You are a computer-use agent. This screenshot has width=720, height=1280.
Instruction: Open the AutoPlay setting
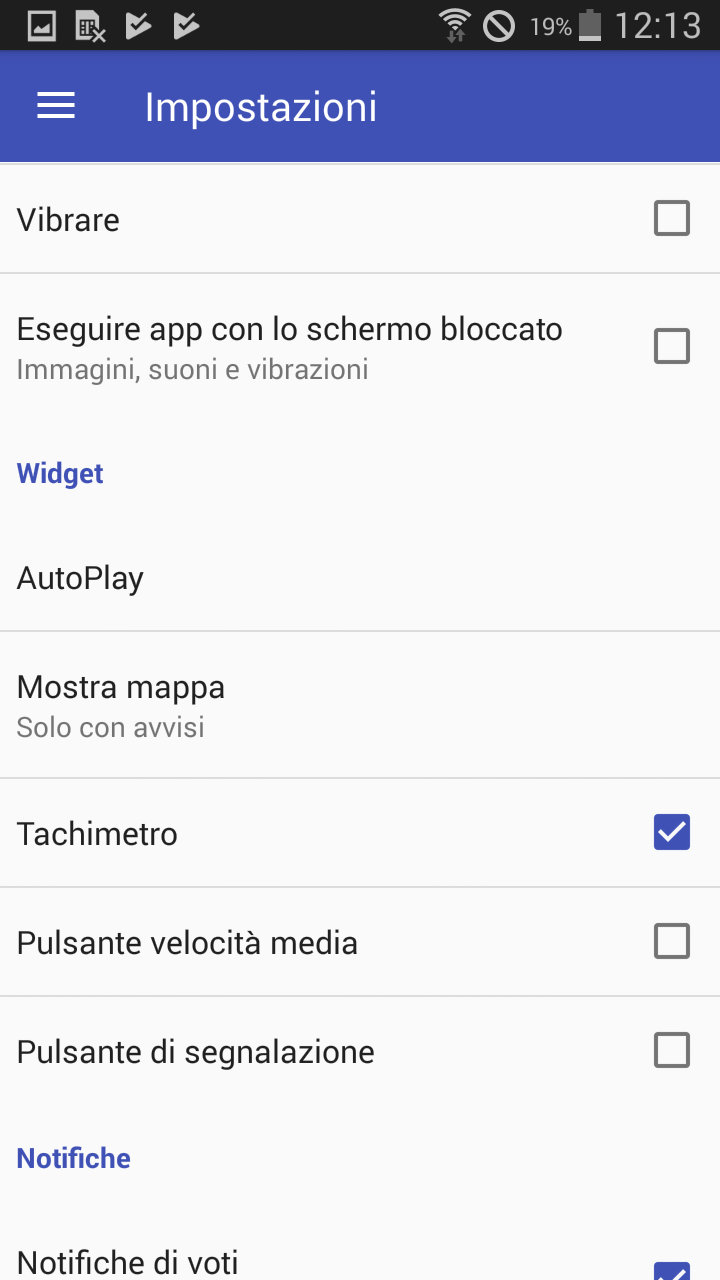click(x=360, y=577)
